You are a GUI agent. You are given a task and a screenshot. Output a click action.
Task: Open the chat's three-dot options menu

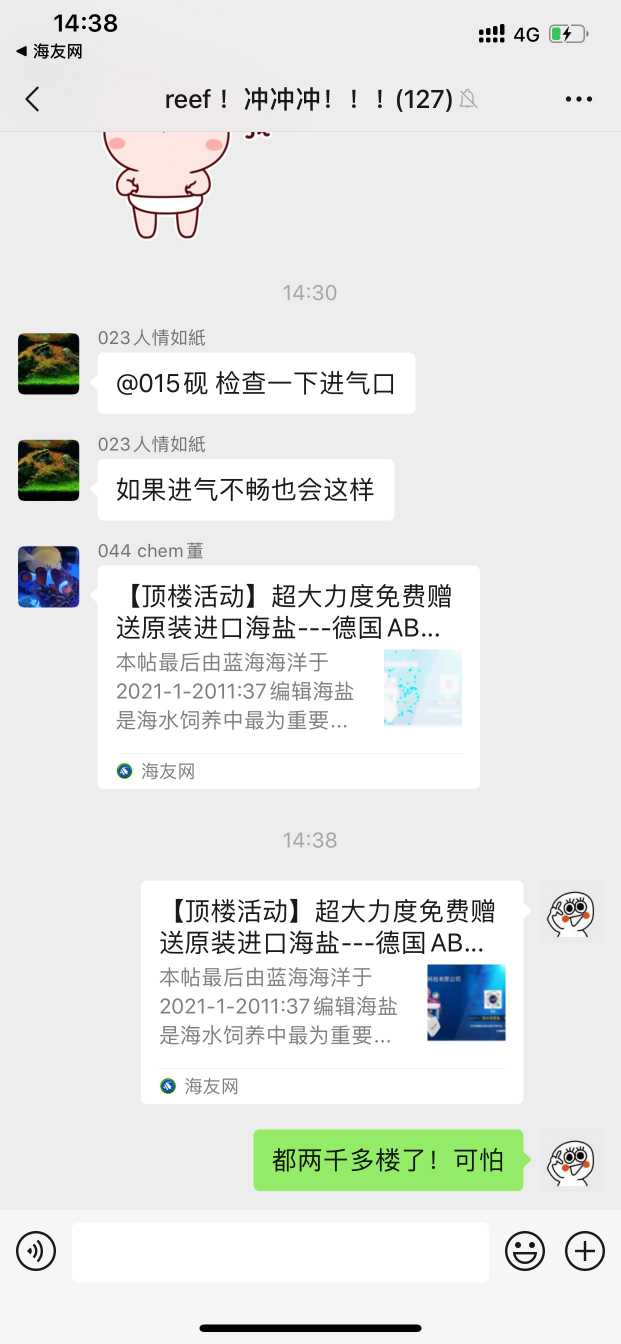(579, 99)
